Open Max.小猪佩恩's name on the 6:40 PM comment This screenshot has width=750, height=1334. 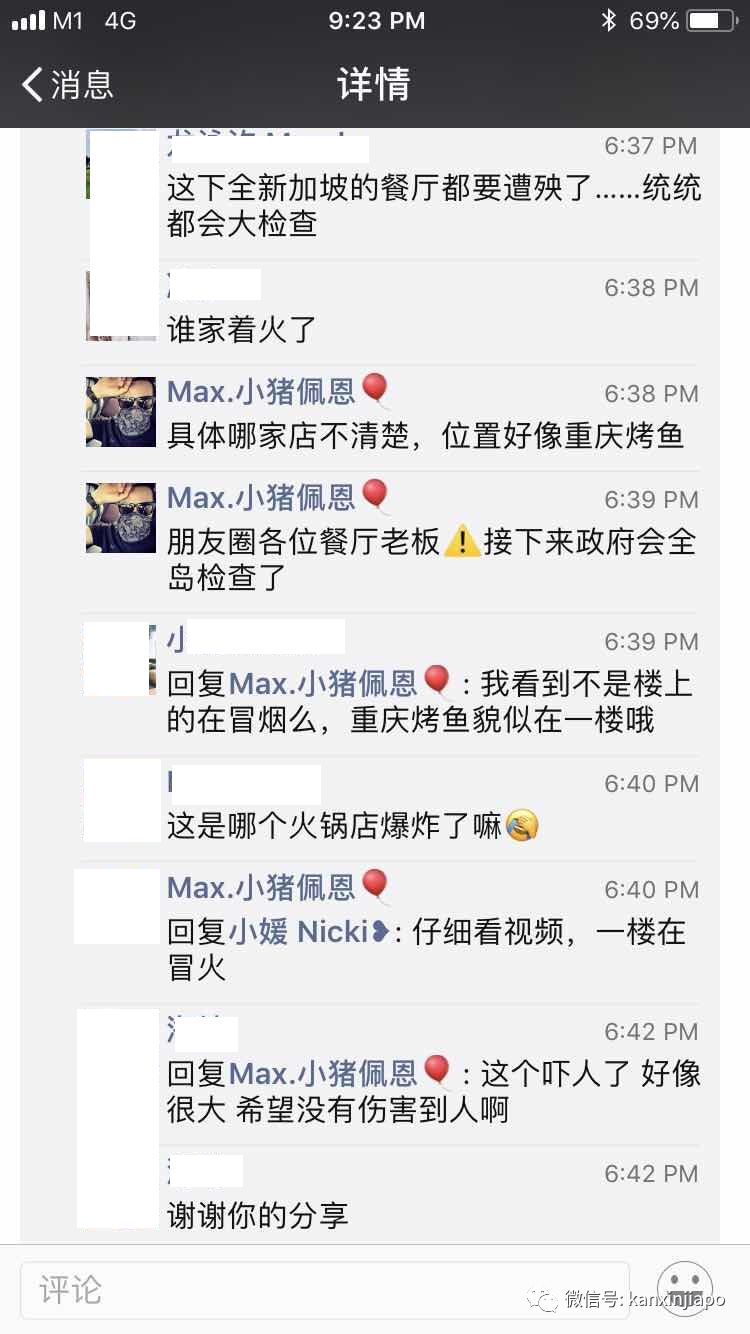pos(261,887)
